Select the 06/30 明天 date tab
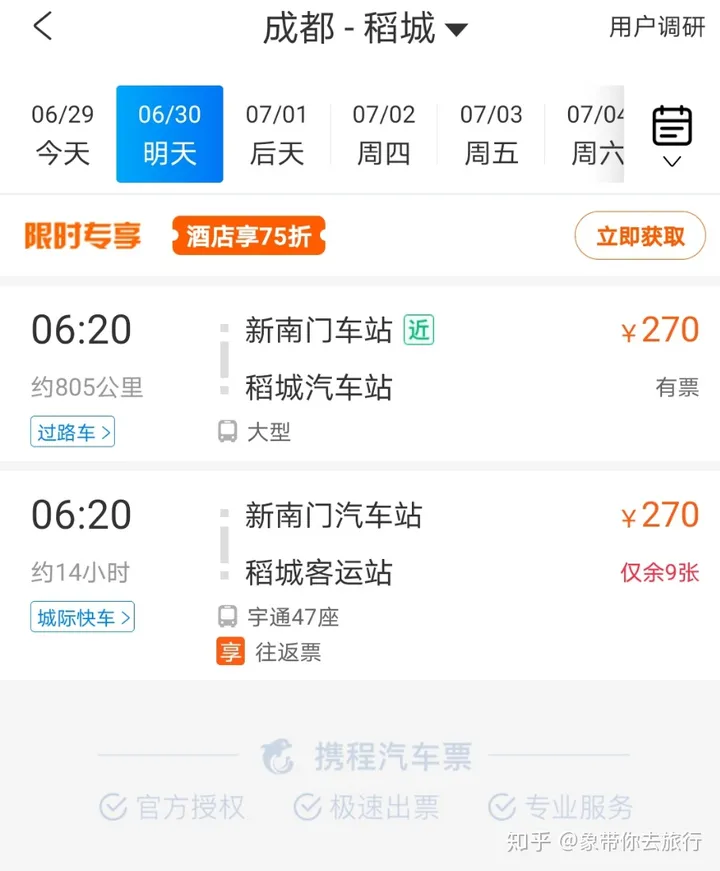The image size is (720, 871). tap(169, 134)
